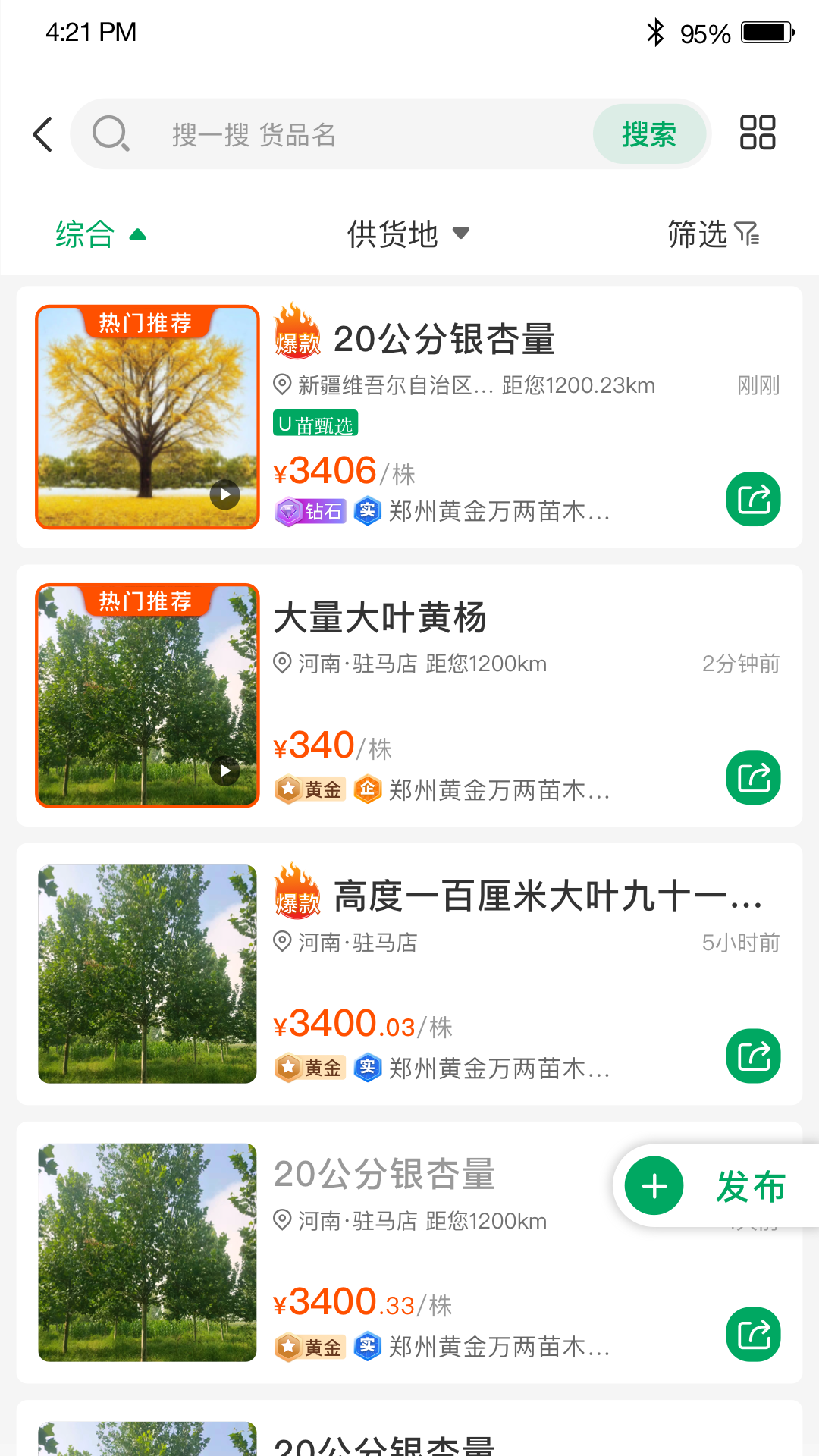Tap the share icon on the 20公分银杏量 listing

click(753, 498)
